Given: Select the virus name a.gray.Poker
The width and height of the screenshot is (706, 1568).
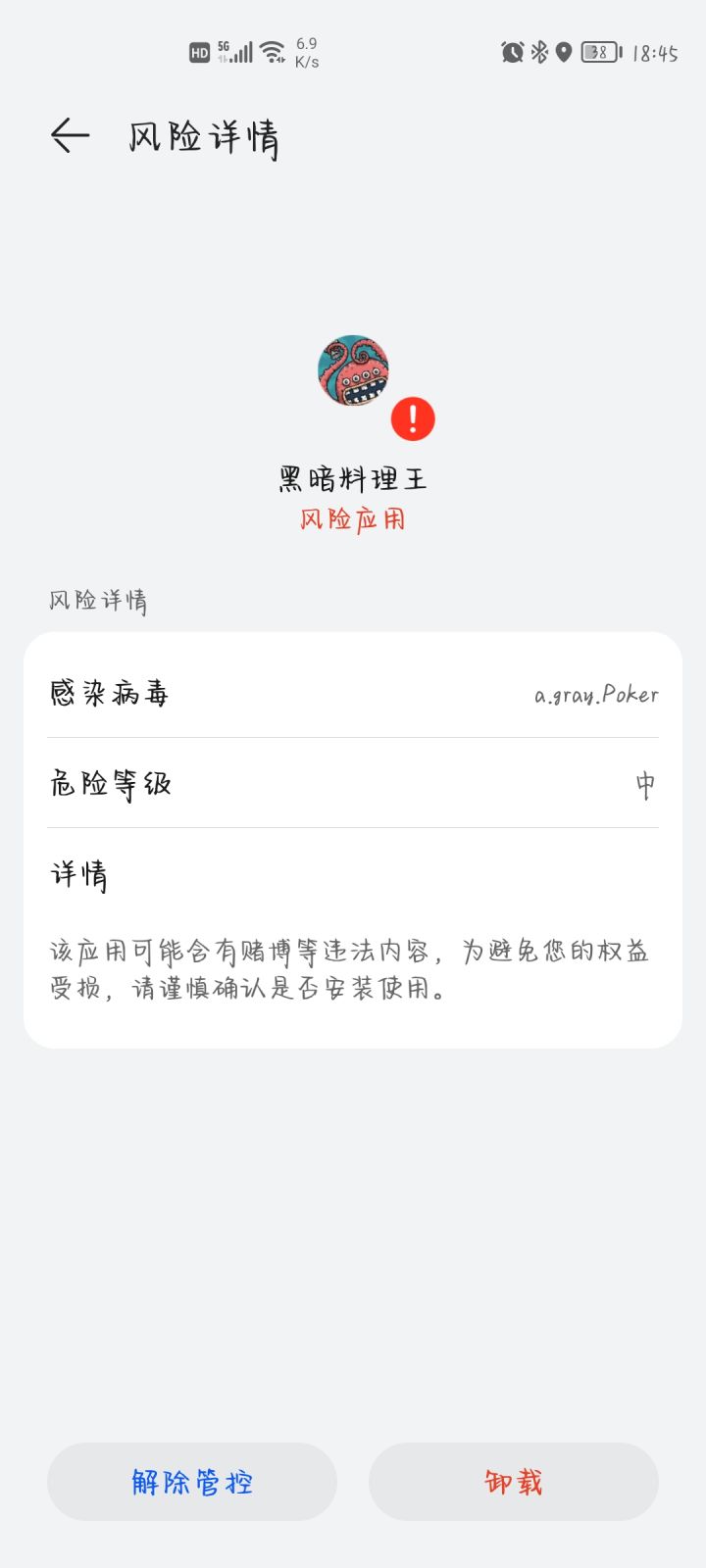Looking at the screenshot, I should tap(594, 694).
